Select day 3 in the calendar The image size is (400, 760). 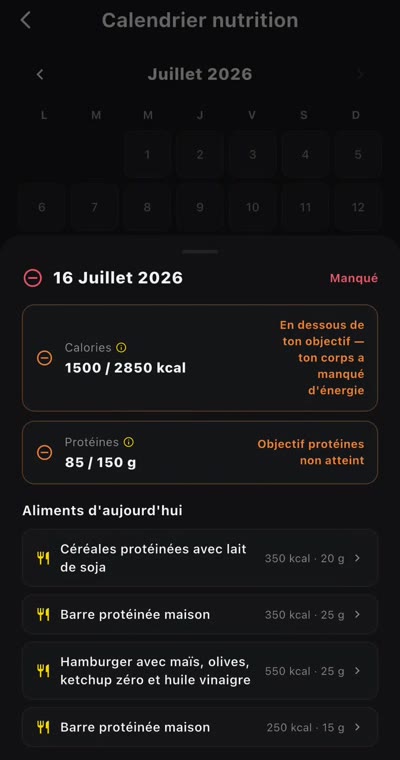tap(252, 155)
